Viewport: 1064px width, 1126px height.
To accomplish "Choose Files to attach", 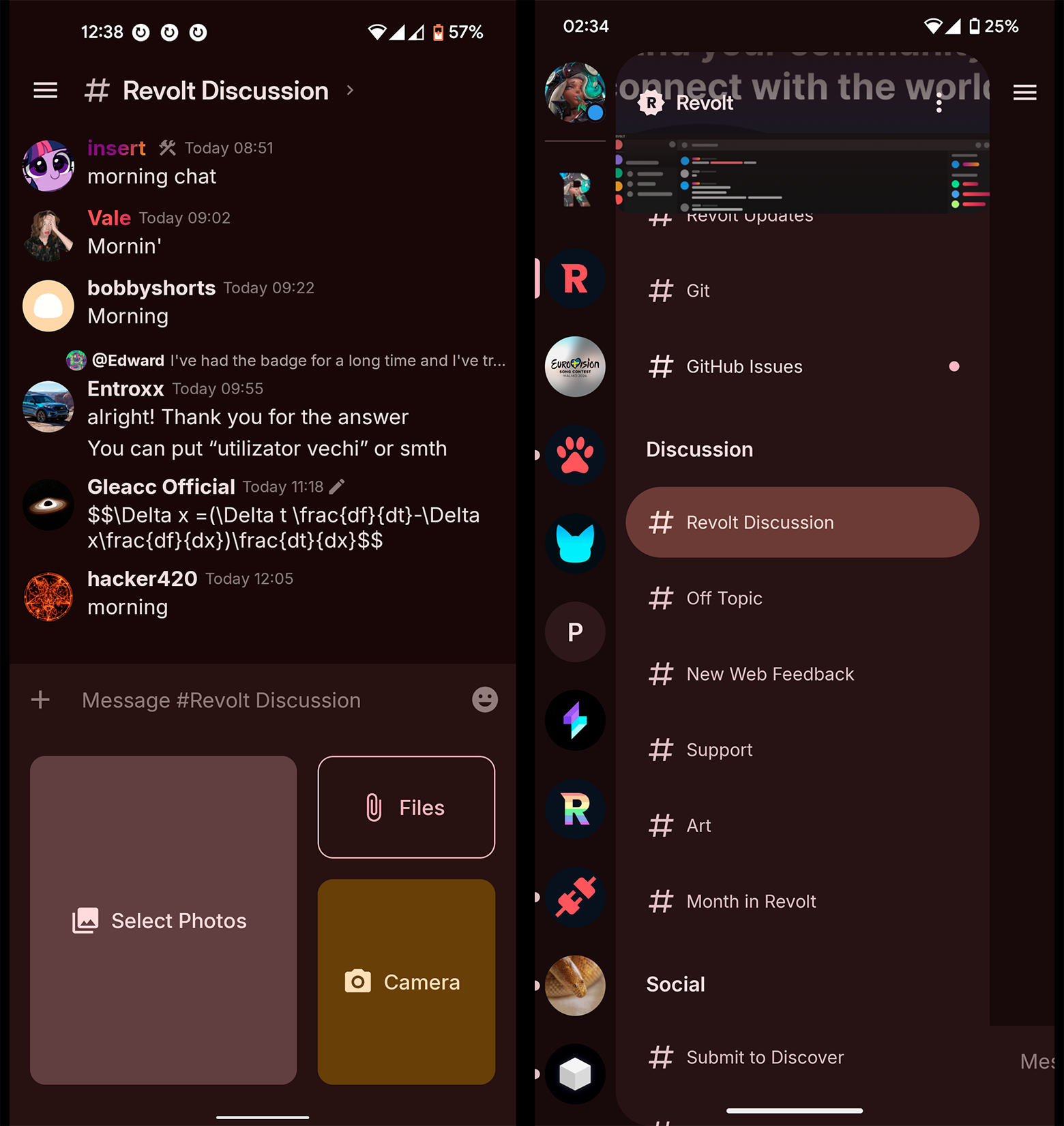I will (x=406, y=807).
